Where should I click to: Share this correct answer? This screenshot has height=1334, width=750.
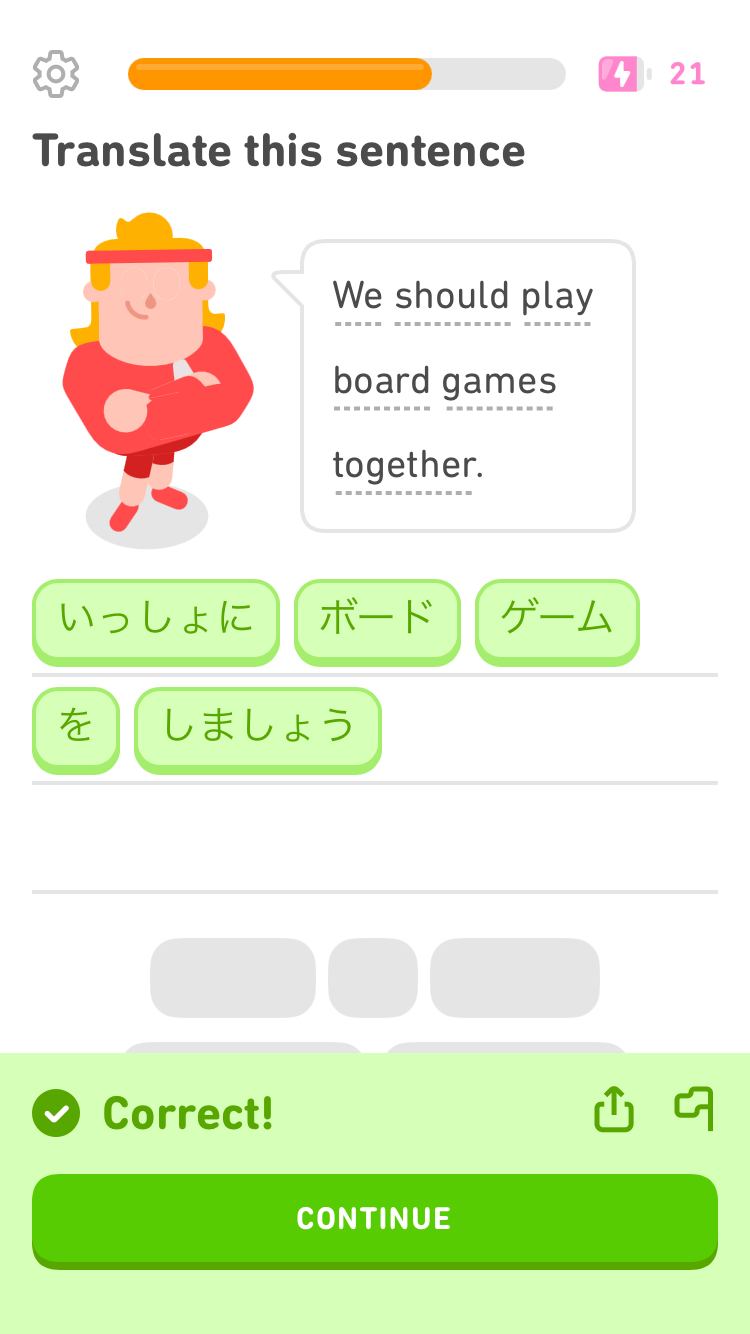pos(614,1110)
